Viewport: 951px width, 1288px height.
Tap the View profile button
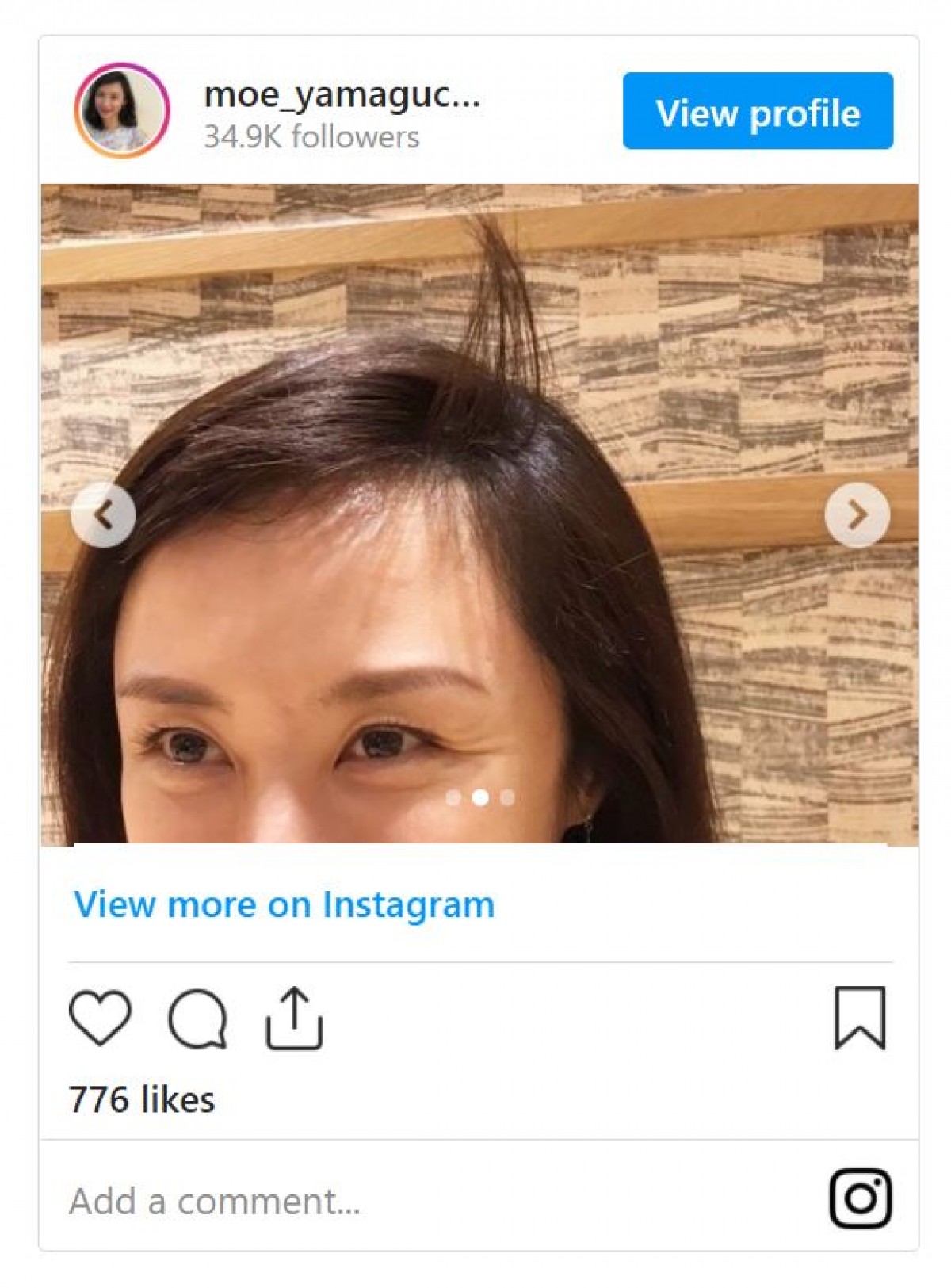(x=757, y=111)
